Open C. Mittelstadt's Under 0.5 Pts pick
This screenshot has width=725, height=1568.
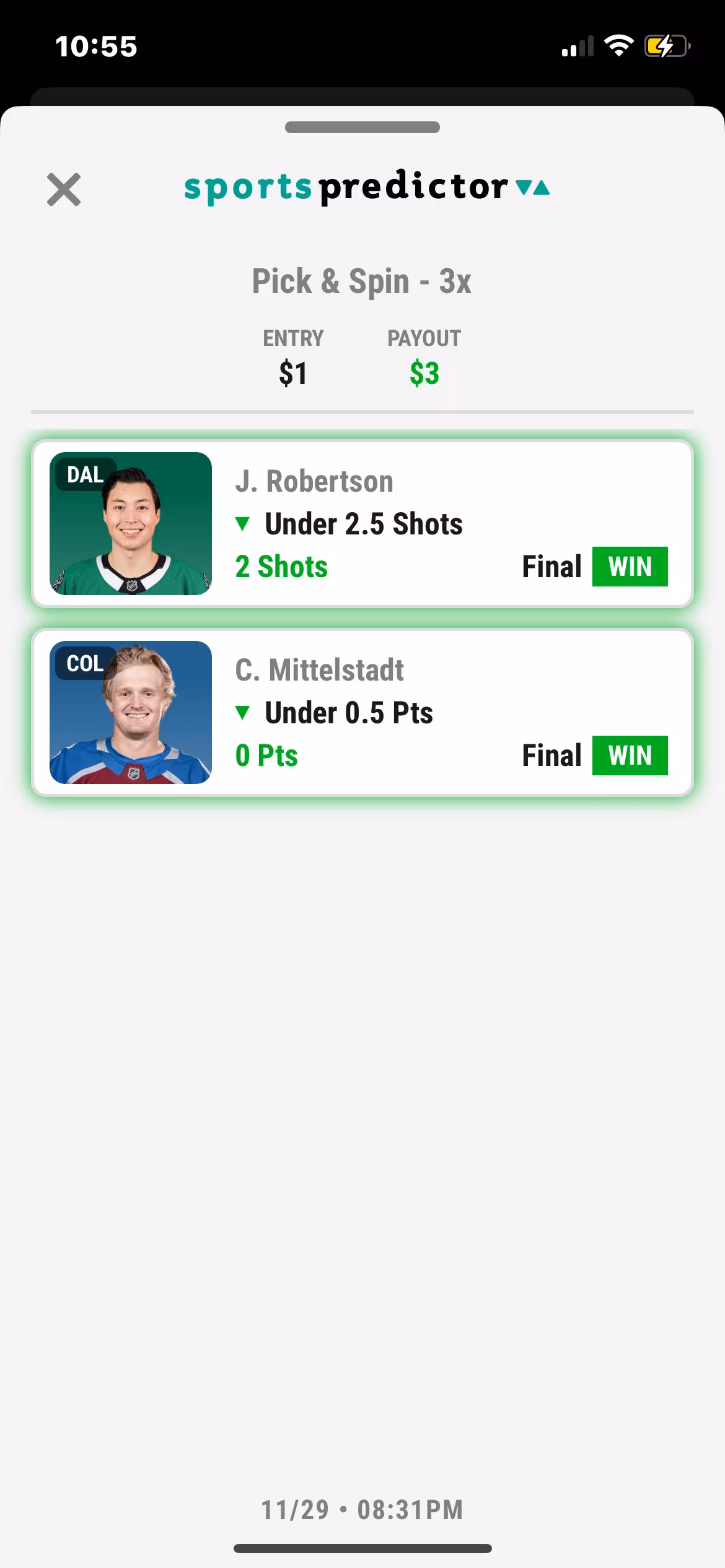point(362,713)
